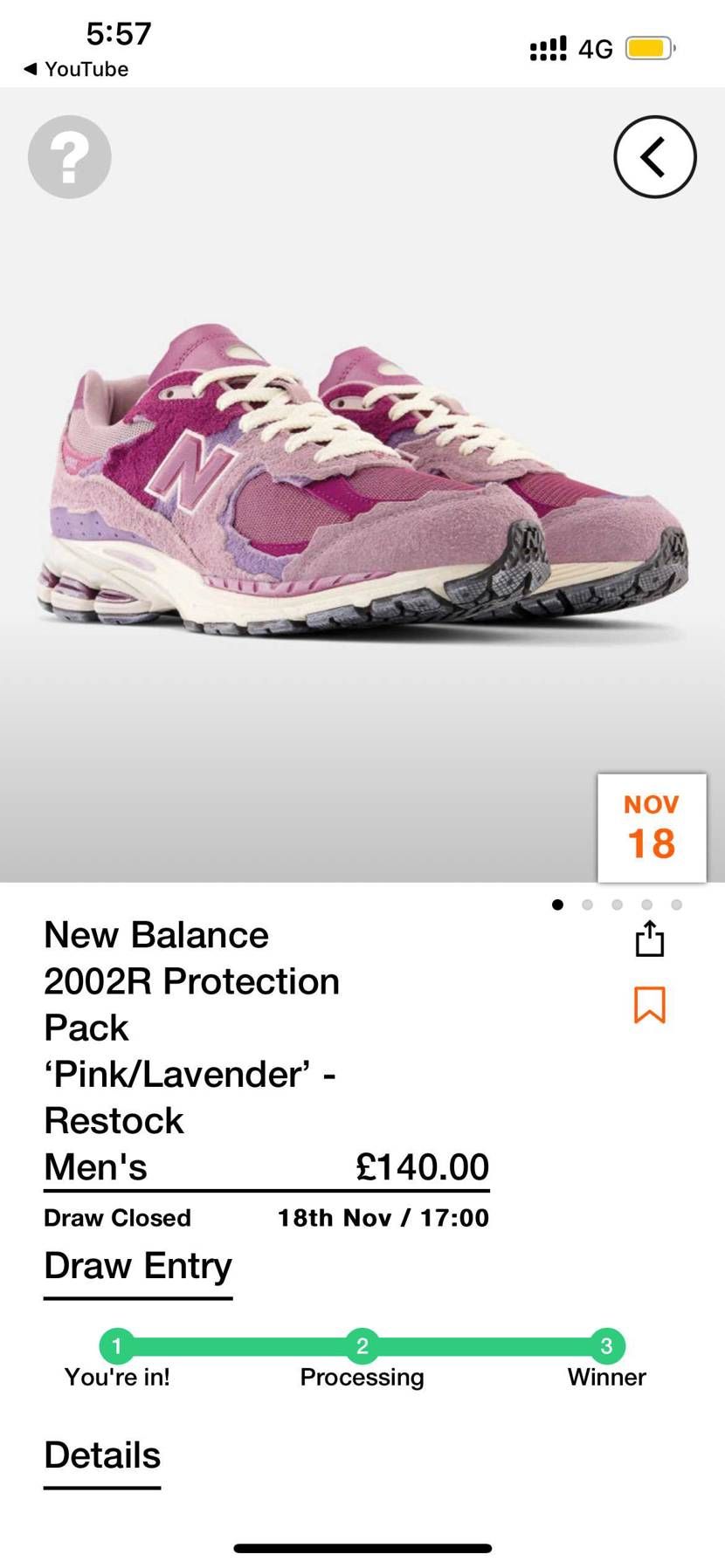Go back using the circled arrow
This screenshot has height=1568, width=725.
click(655, 157)
